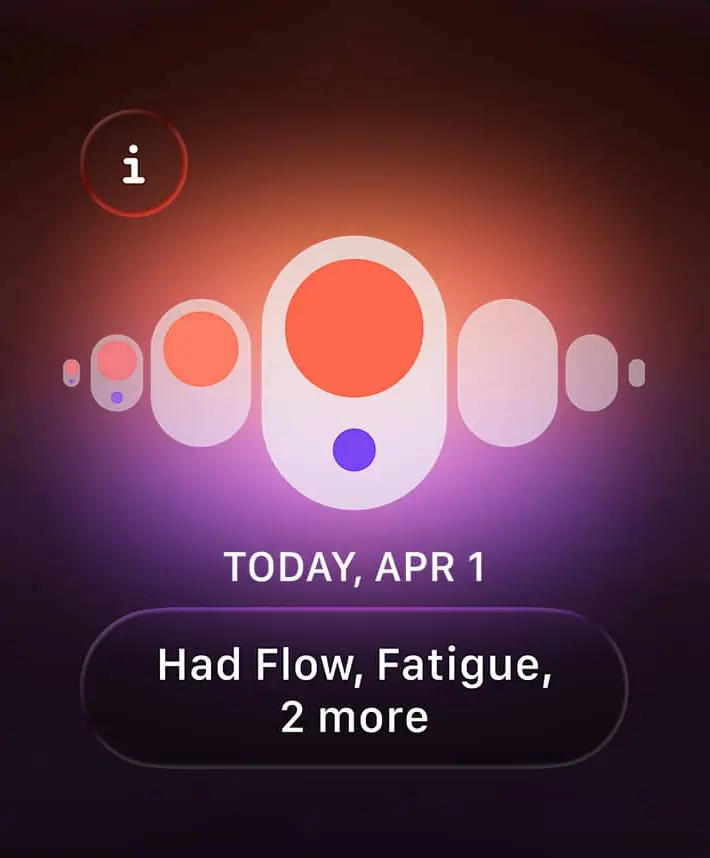Viewport: 710px width, 858px height.
Task: Open the cycle info icon
Action: pos(134,164)
